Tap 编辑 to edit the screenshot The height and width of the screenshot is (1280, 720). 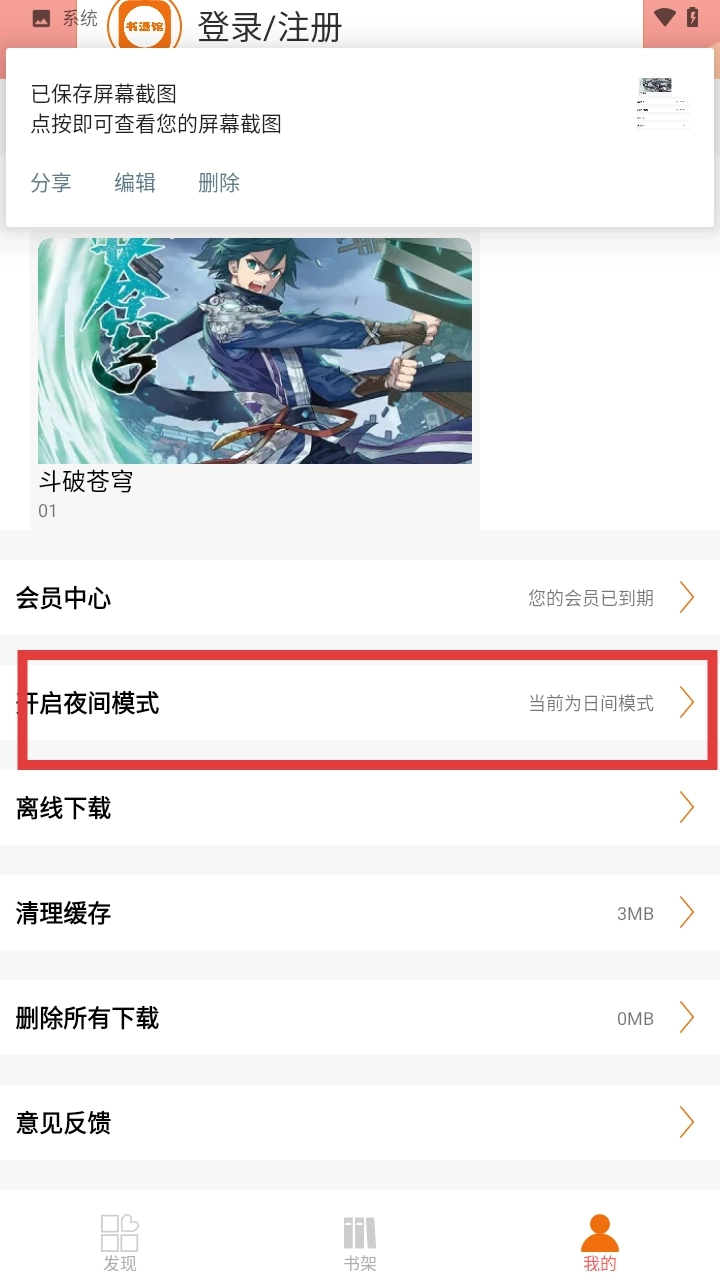pos(135,183)
